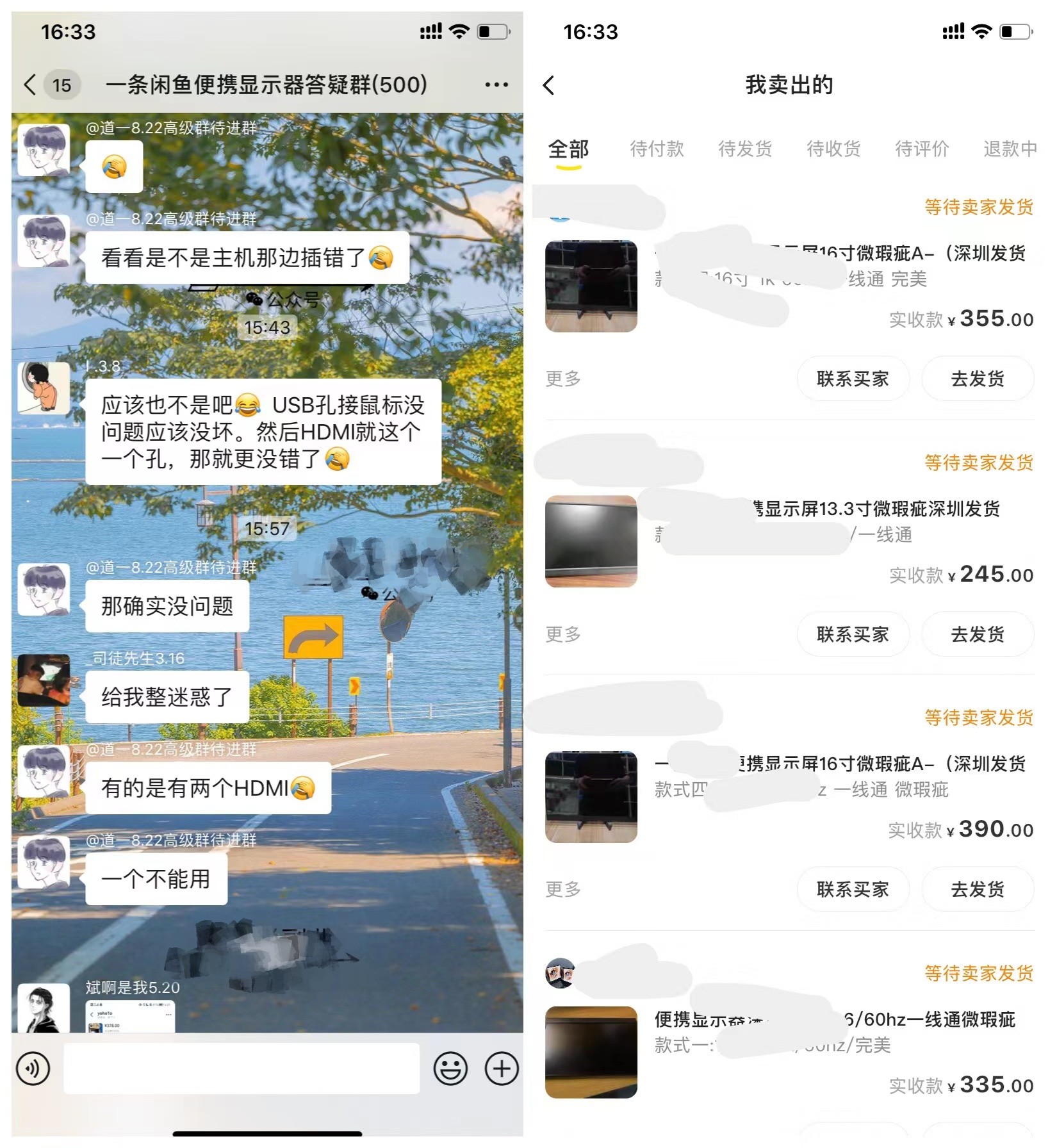
Task: Ship the ¥245.00 13.3寸 display order
Action: tap(978, 634)
